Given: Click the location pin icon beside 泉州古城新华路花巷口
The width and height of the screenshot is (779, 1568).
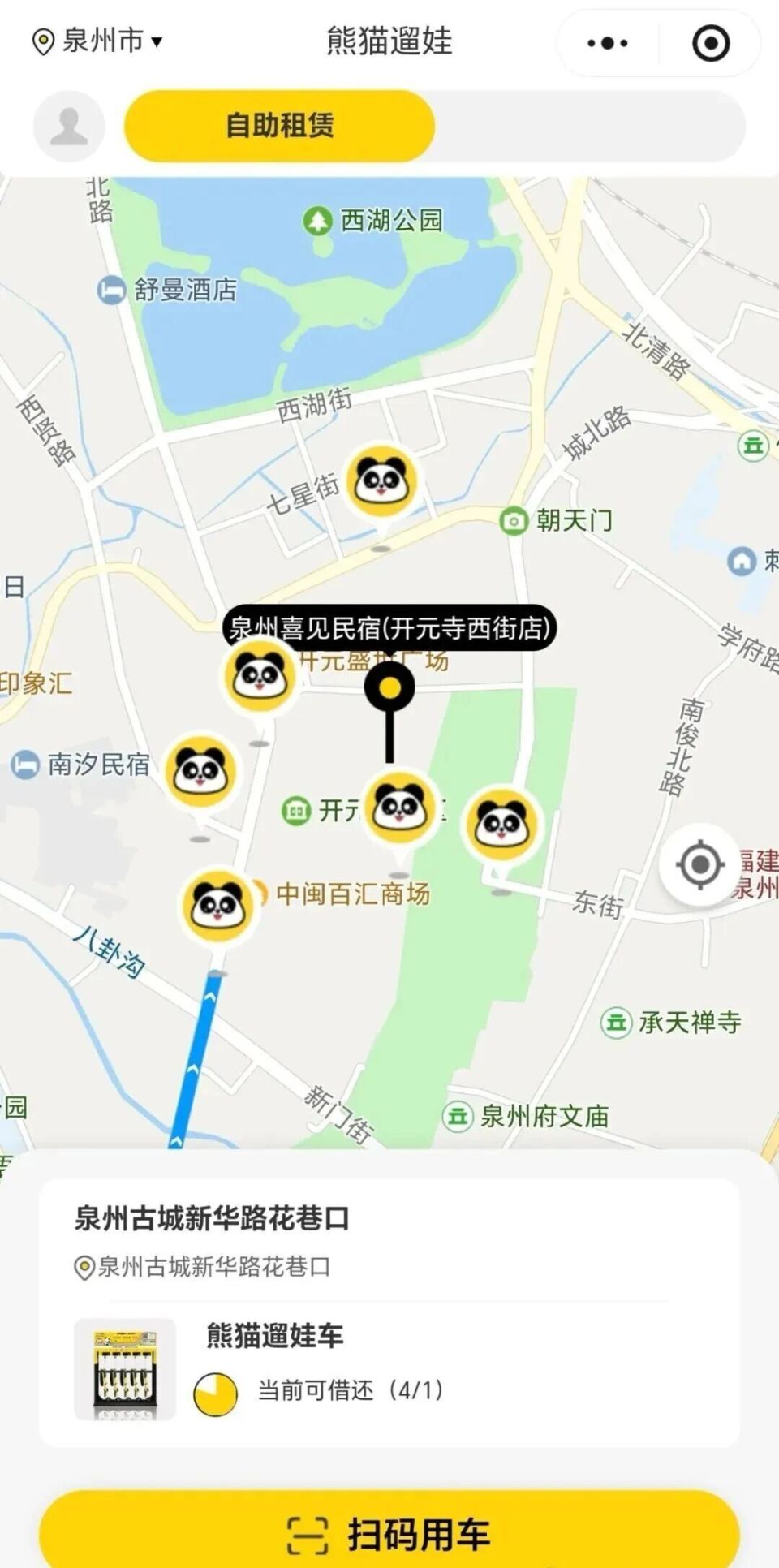Looking at the screenshot, I should click(84, 1265).
